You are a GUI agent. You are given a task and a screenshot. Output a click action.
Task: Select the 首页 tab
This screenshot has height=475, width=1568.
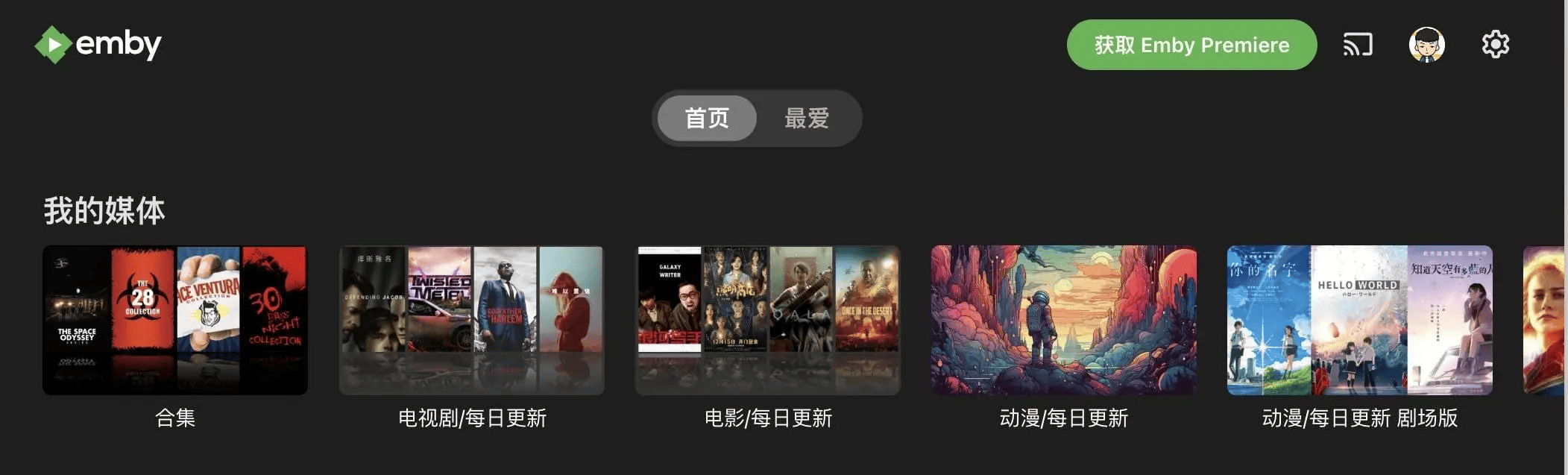pyautogui.click(x=707, y=118)
